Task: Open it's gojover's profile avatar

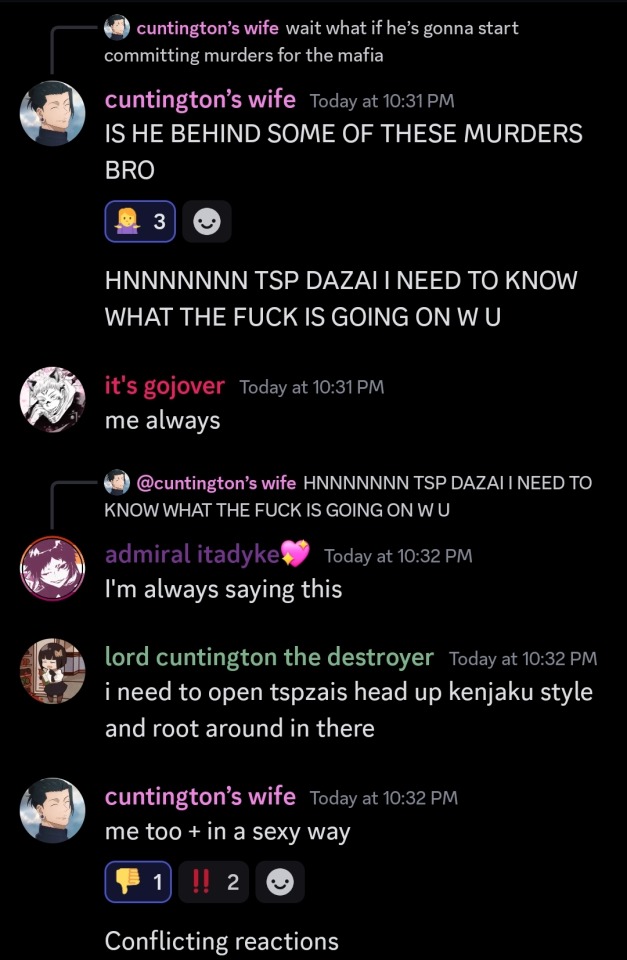Action: 52,399
